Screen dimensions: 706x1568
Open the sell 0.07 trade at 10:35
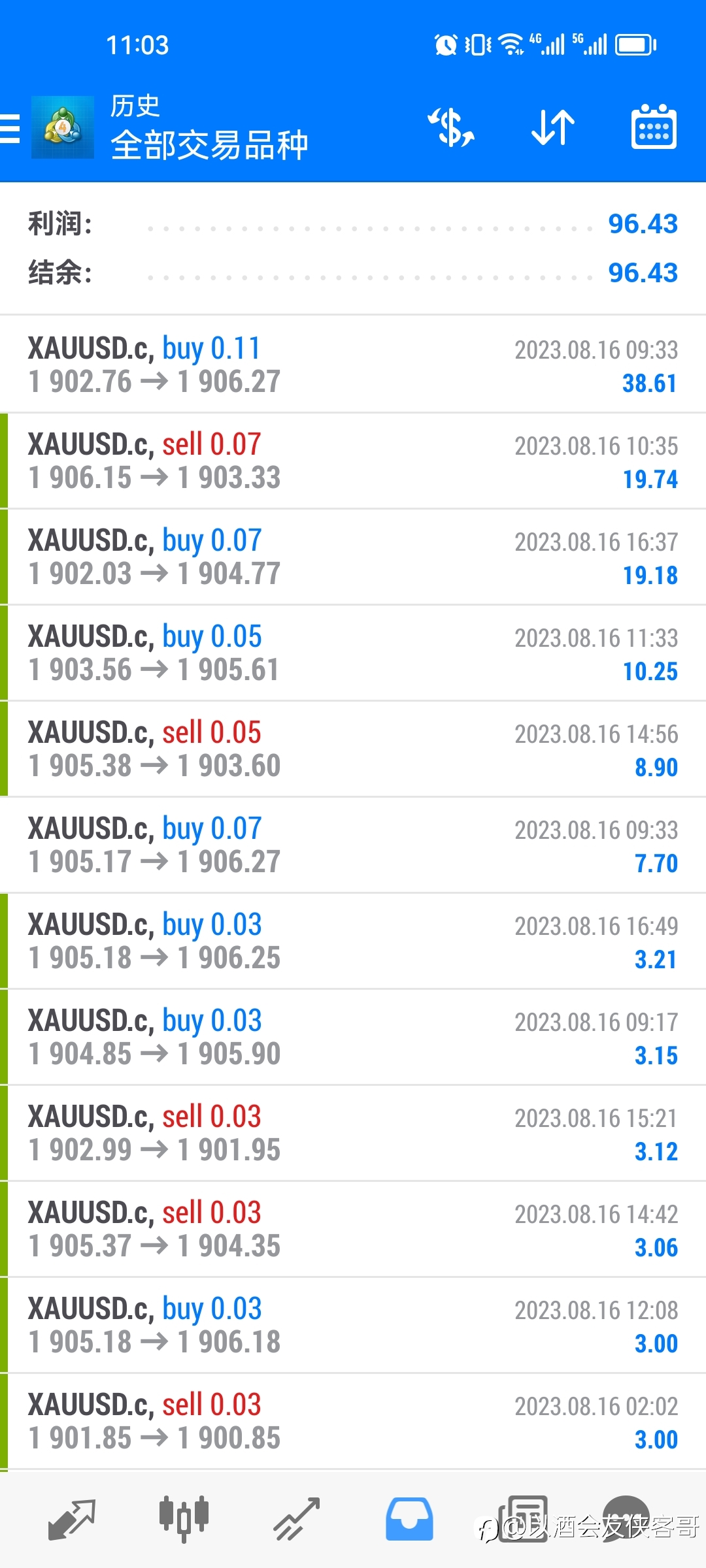(x=353, y=461)
